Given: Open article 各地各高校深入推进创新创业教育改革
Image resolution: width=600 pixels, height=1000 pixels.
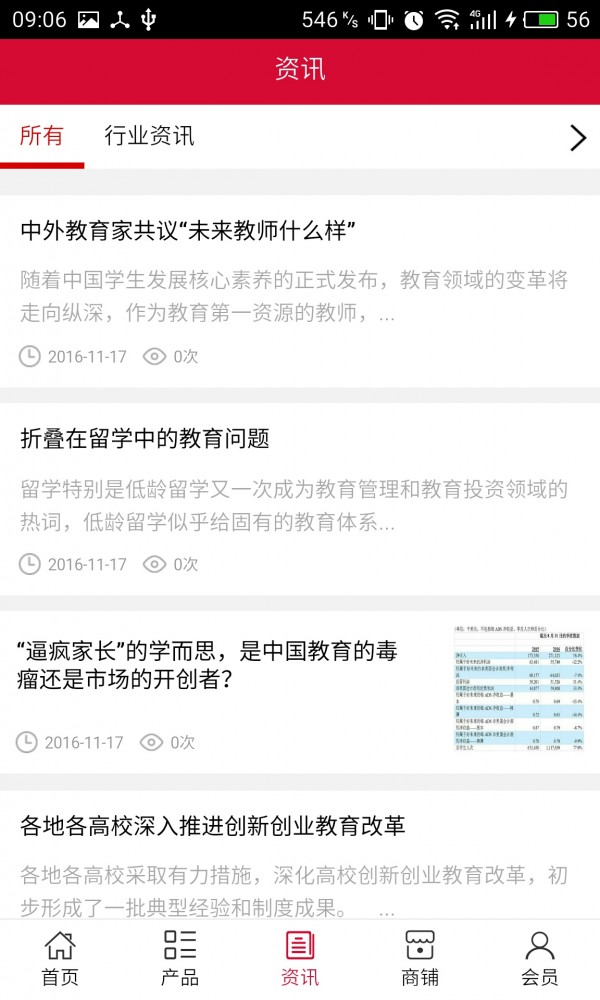Looking at the screenshot, I should [213, 827].
